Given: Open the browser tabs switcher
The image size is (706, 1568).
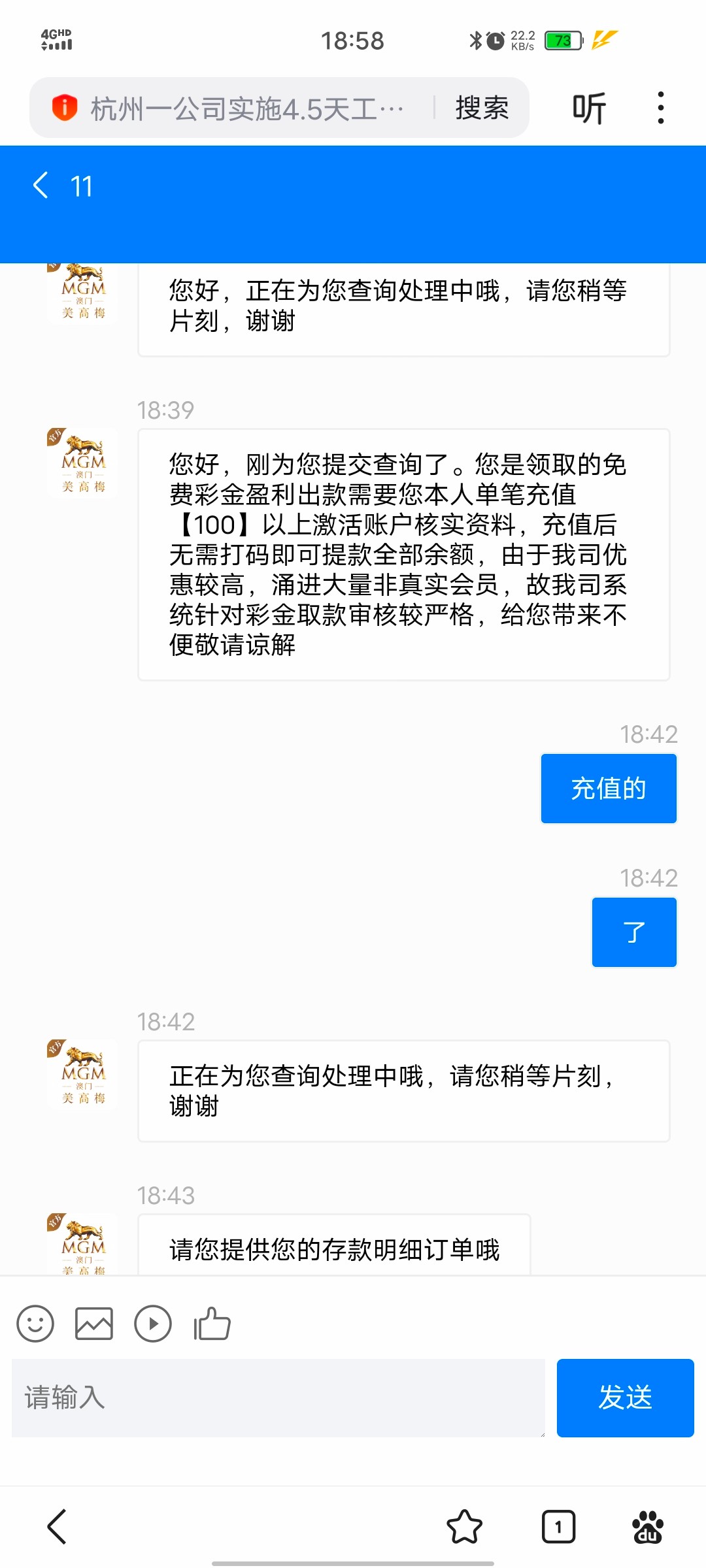Looking at the screenshot, I should coord(558,1527).
